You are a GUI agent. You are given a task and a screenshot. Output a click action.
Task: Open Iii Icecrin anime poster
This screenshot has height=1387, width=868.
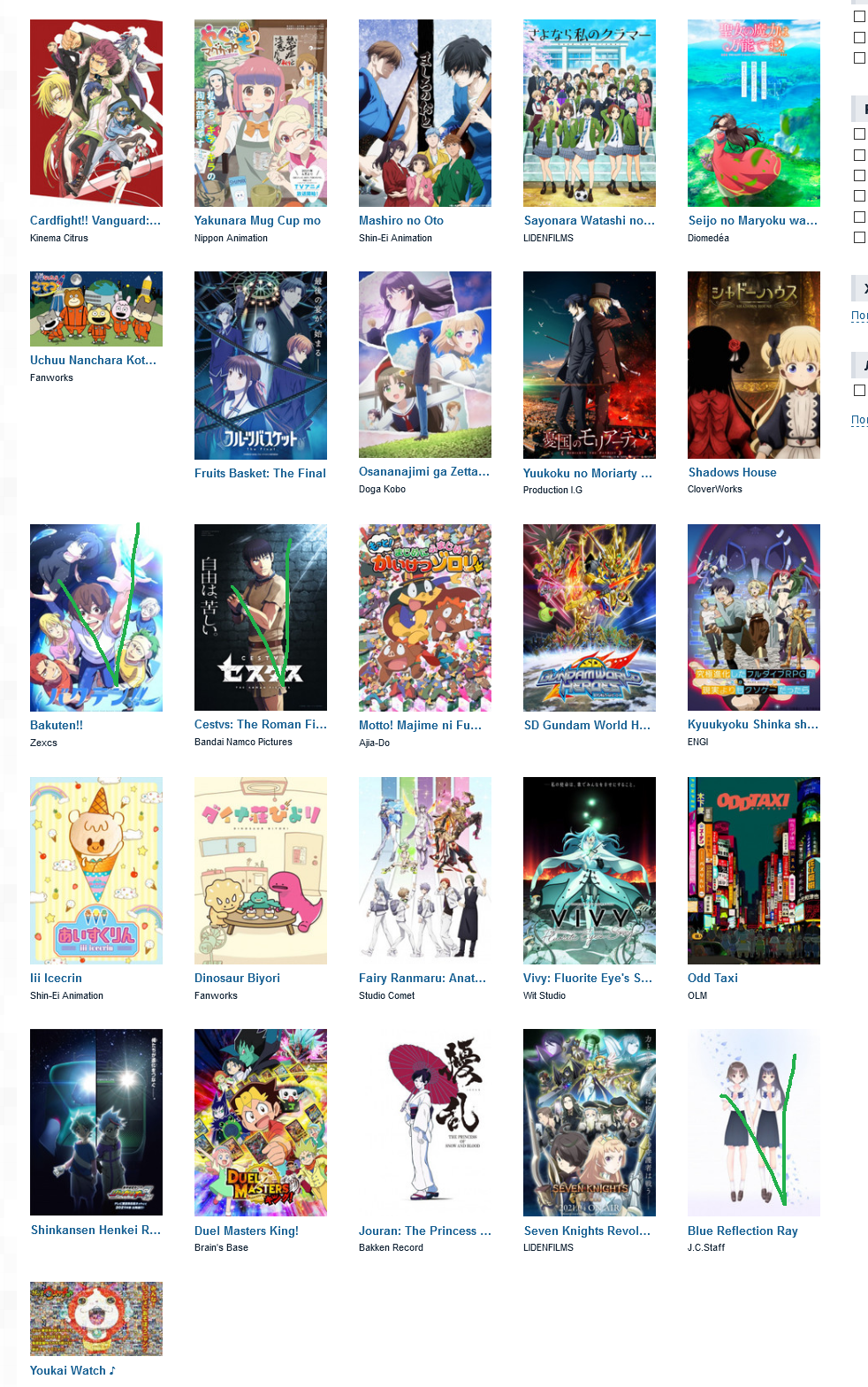click(96, 870)
